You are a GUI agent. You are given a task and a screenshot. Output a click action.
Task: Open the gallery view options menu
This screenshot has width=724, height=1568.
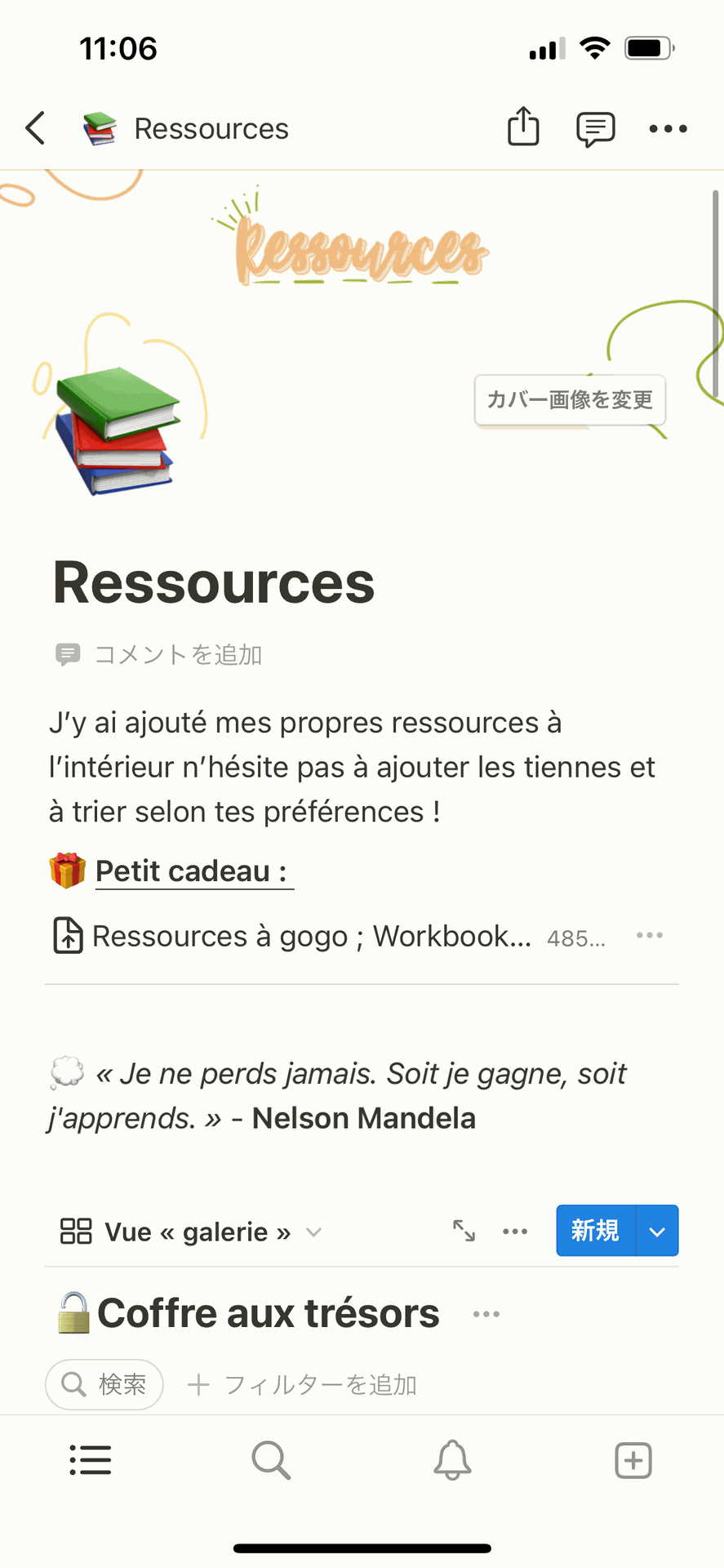click(515, 1231)
